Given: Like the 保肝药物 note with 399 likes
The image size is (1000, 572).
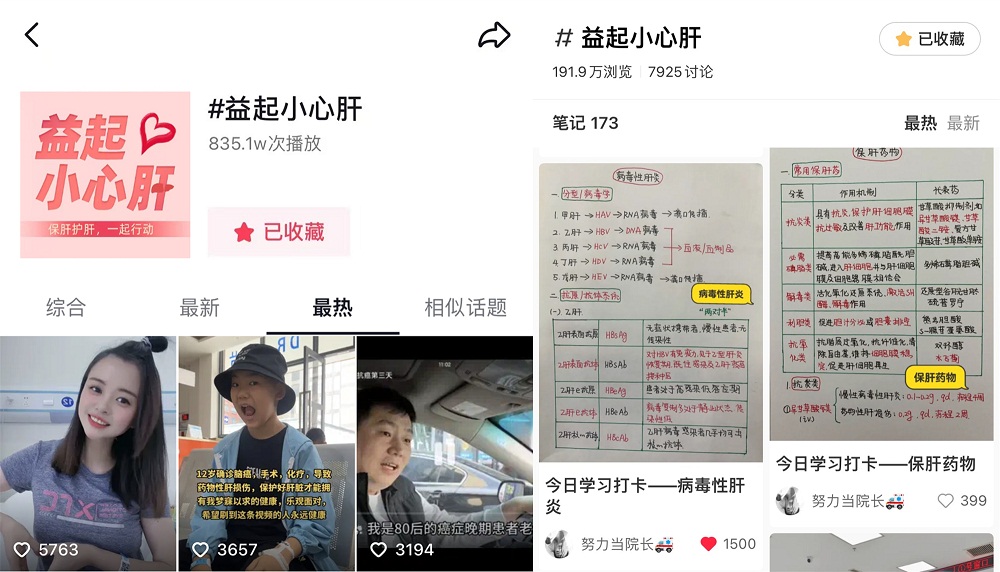Looking at the screenshot, I should (945, 501).
